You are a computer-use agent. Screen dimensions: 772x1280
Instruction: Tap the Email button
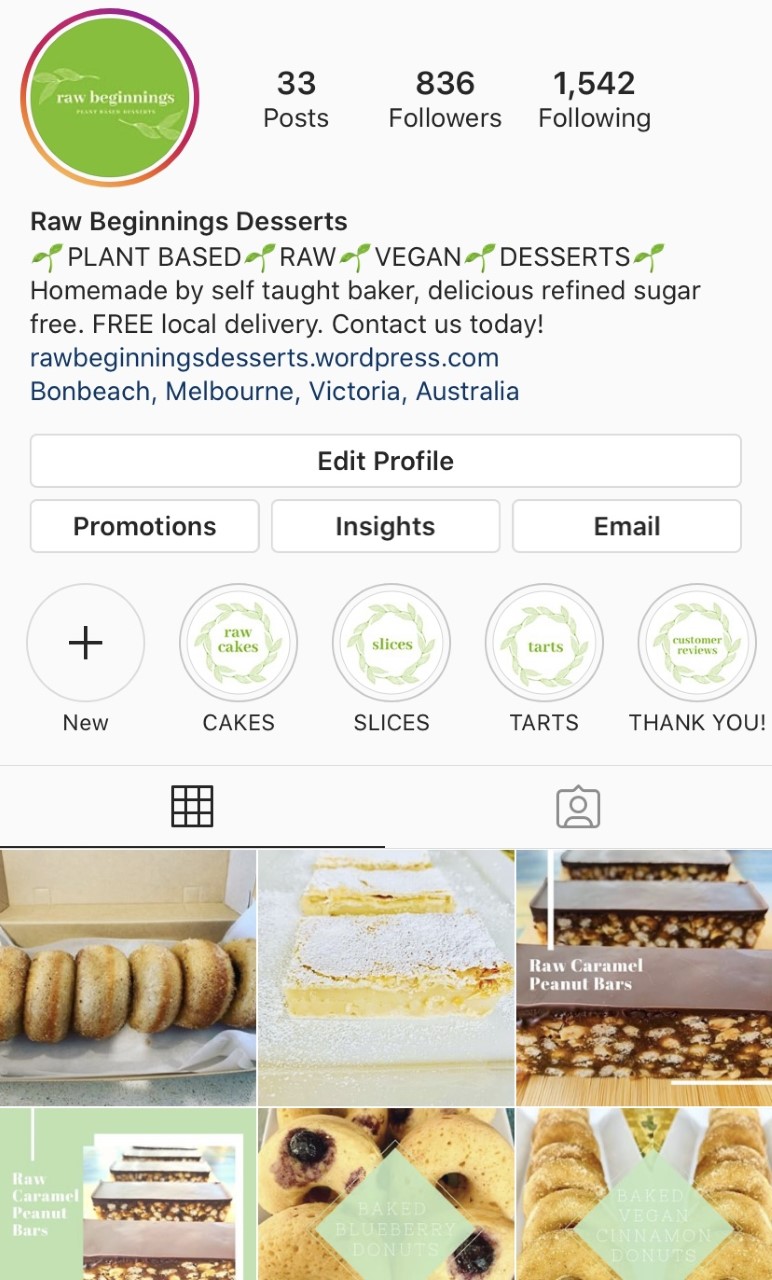[x=627, y=526]
